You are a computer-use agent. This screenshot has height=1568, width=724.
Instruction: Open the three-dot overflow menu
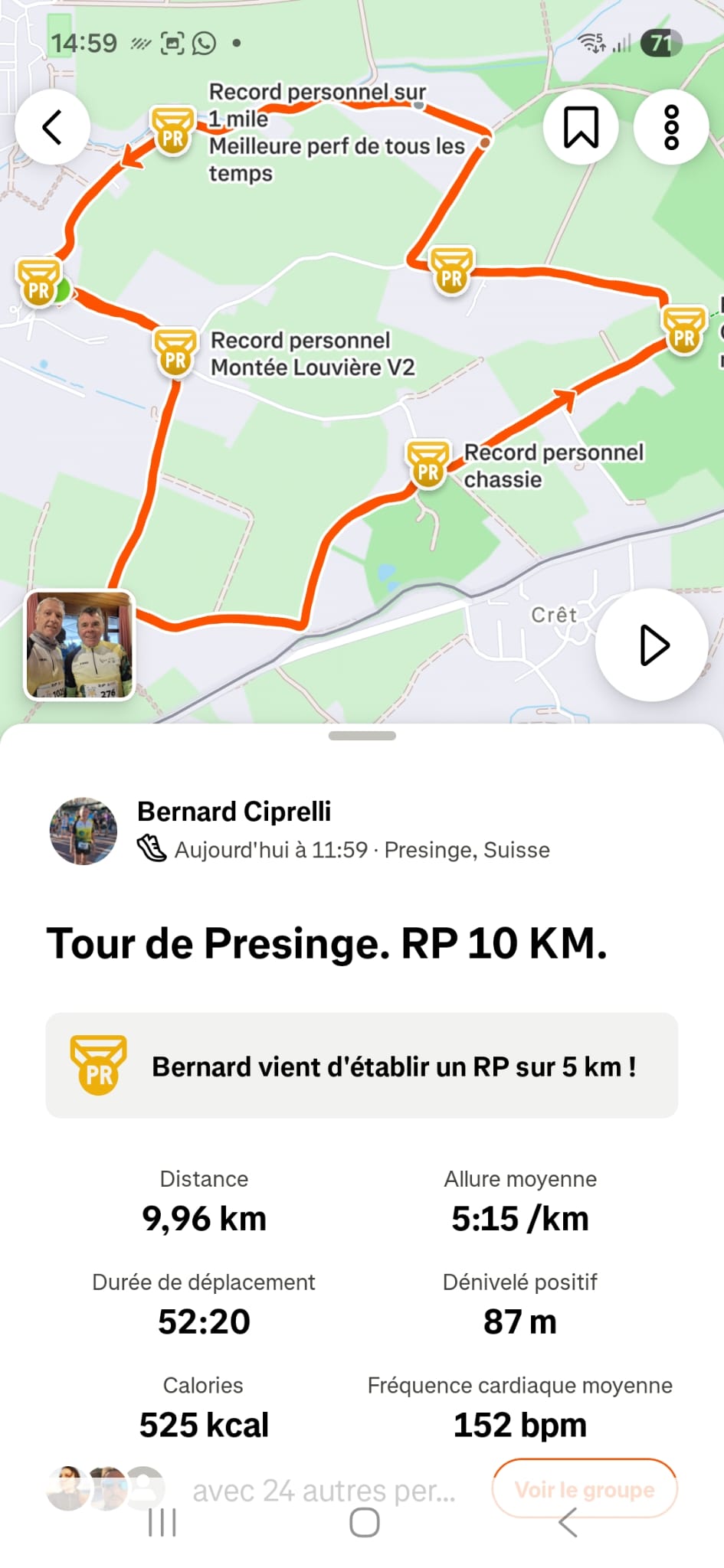pos(671,127)
